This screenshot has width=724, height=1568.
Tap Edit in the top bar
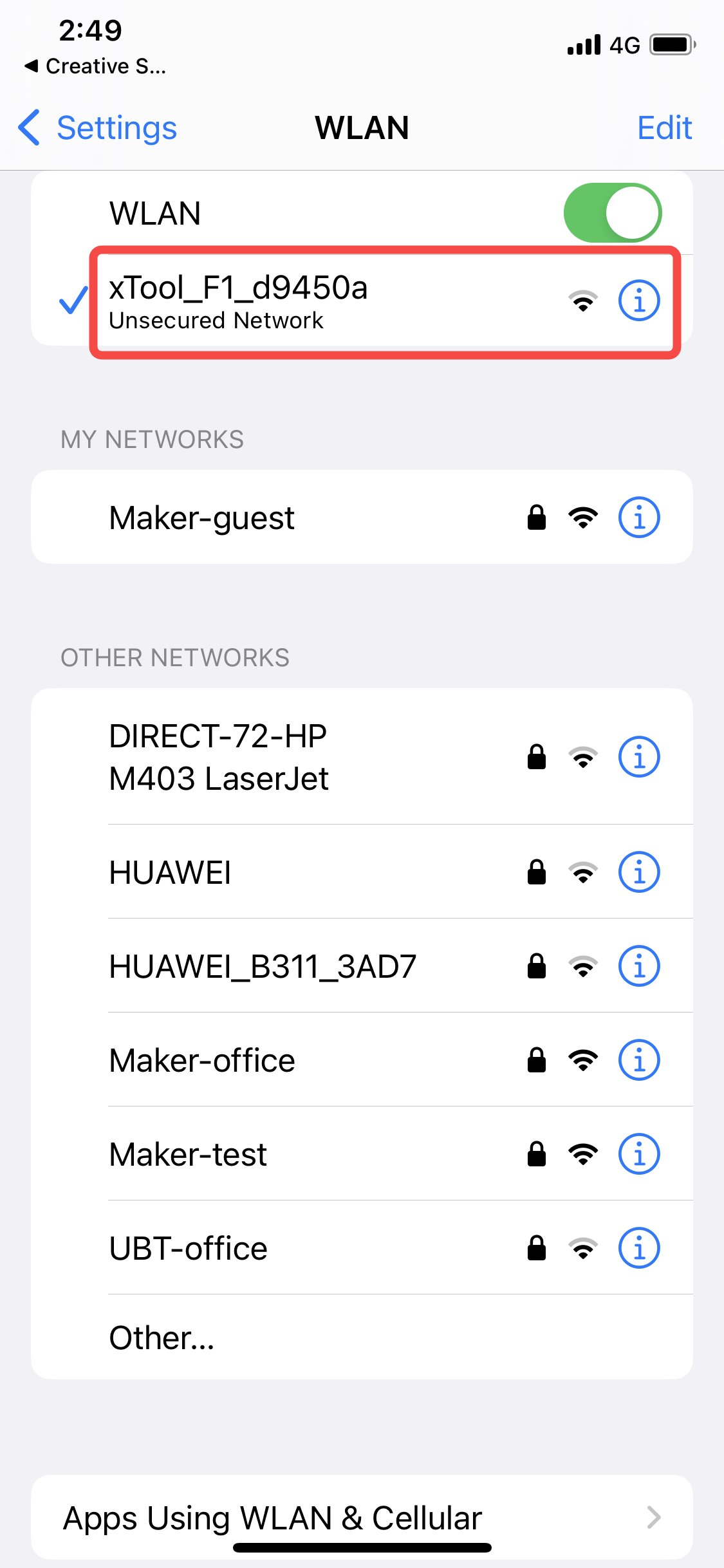pos(664,127)
